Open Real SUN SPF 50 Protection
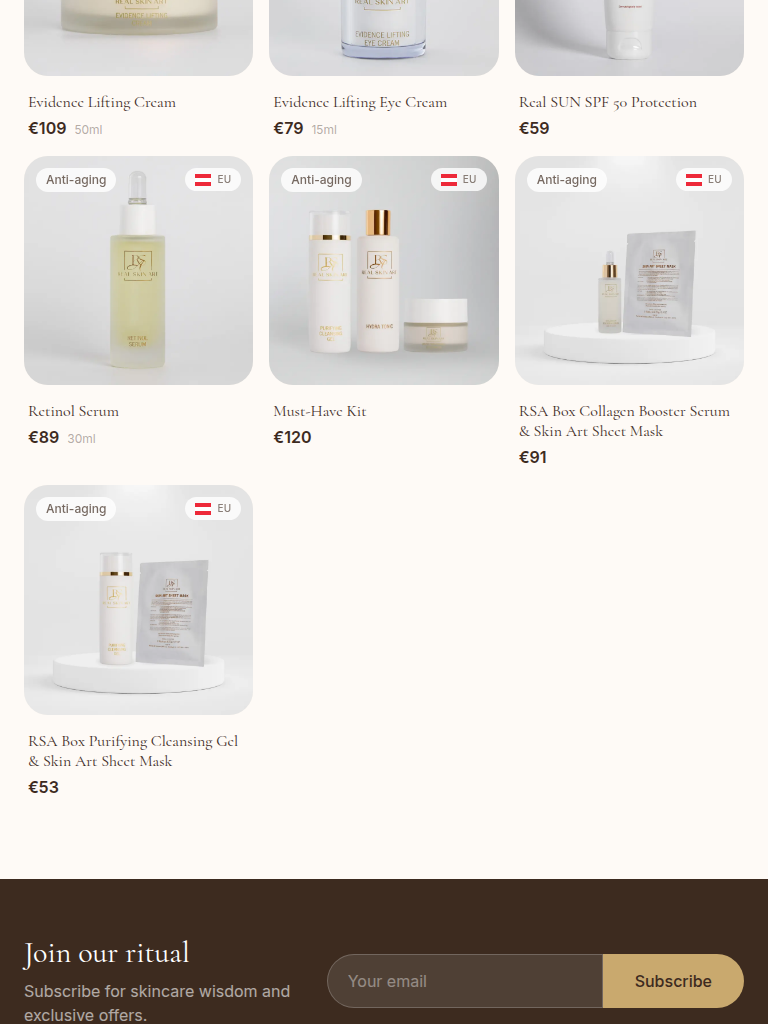 (607, 102)
